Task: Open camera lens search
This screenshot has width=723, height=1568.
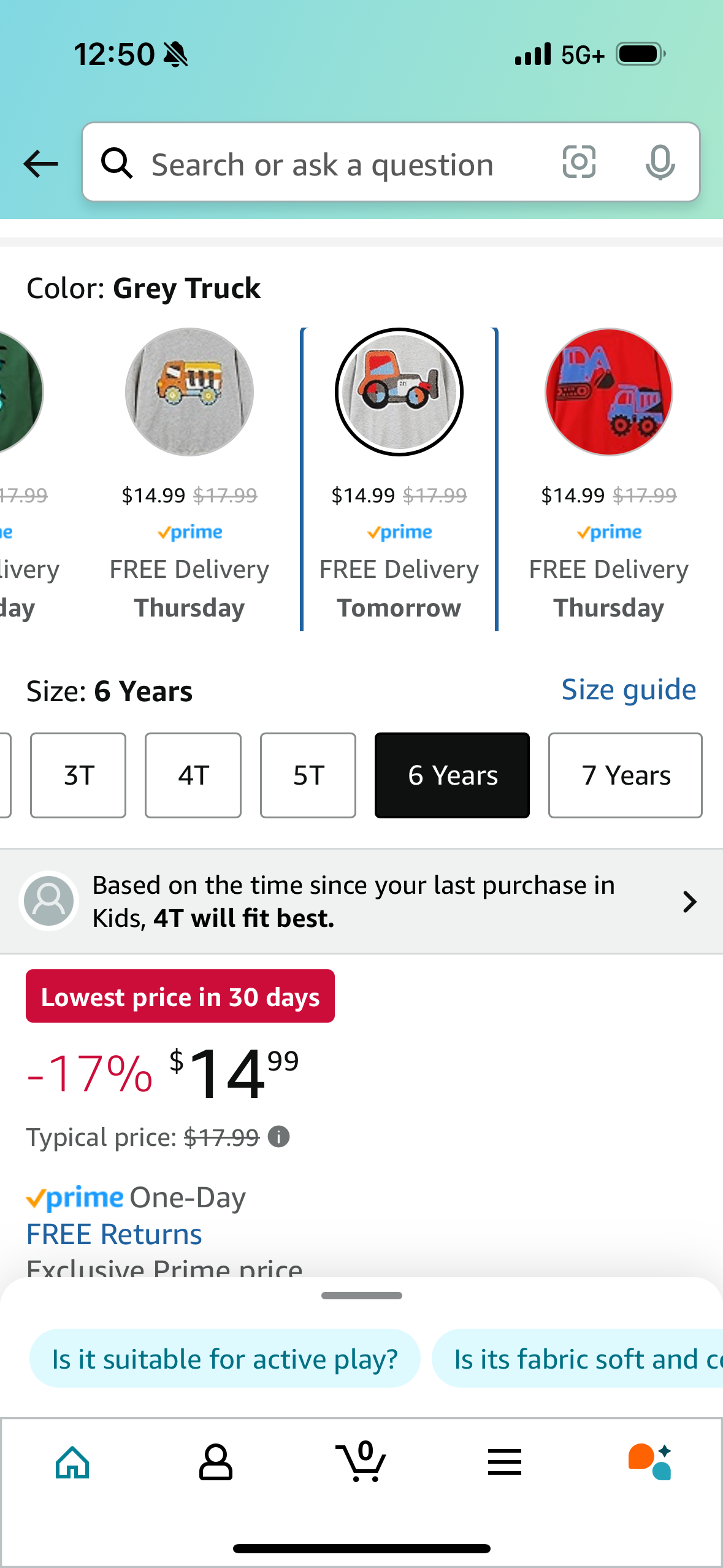Action: [x=579, y=163]
